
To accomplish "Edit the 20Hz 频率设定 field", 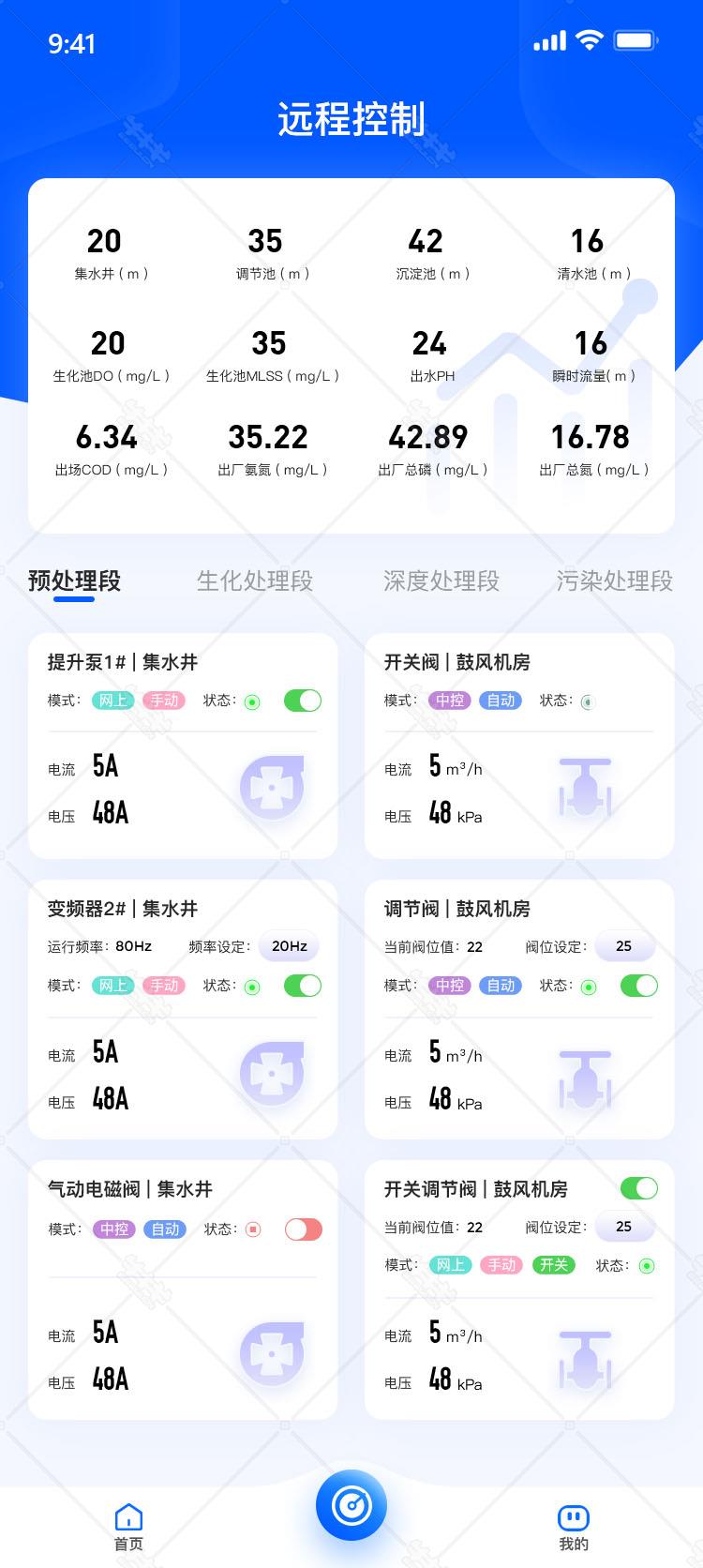I will click(x=289, y=946).
